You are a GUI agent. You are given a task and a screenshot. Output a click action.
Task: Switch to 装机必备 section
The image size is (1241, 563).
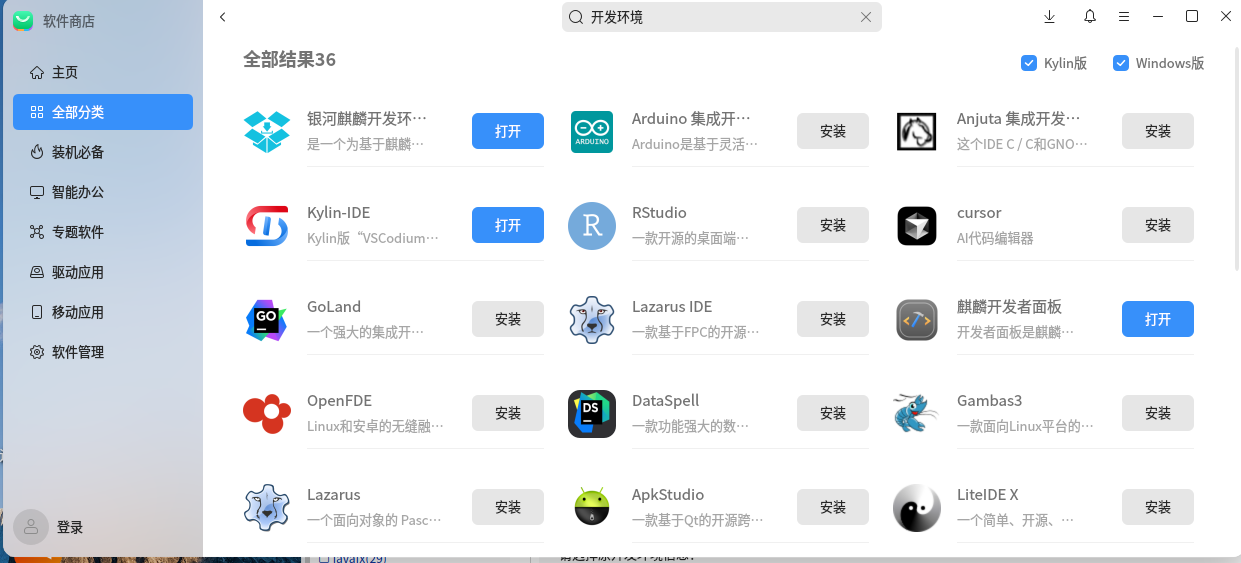click(x=77, y=152)
